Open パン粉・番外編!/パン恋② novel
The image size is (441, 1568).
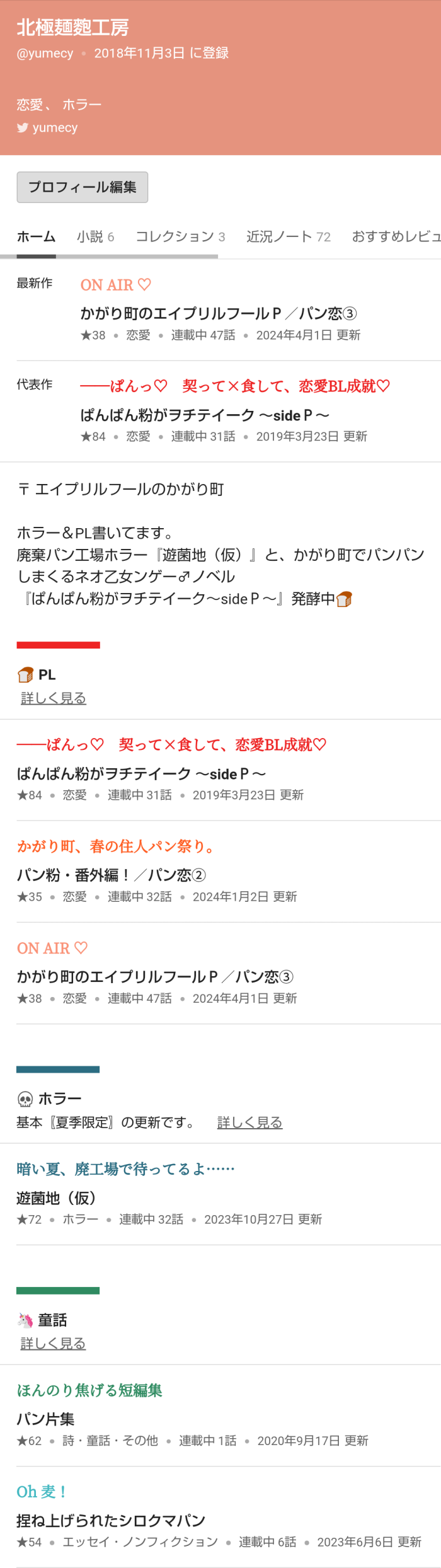tap(111, 875)
